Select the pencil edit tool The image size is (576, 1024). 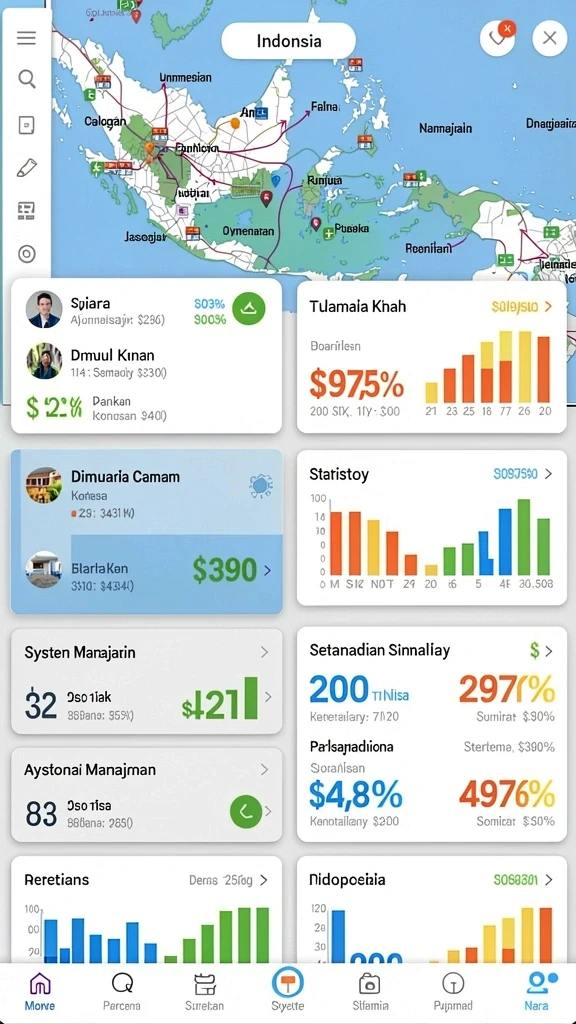click(26, 167)
